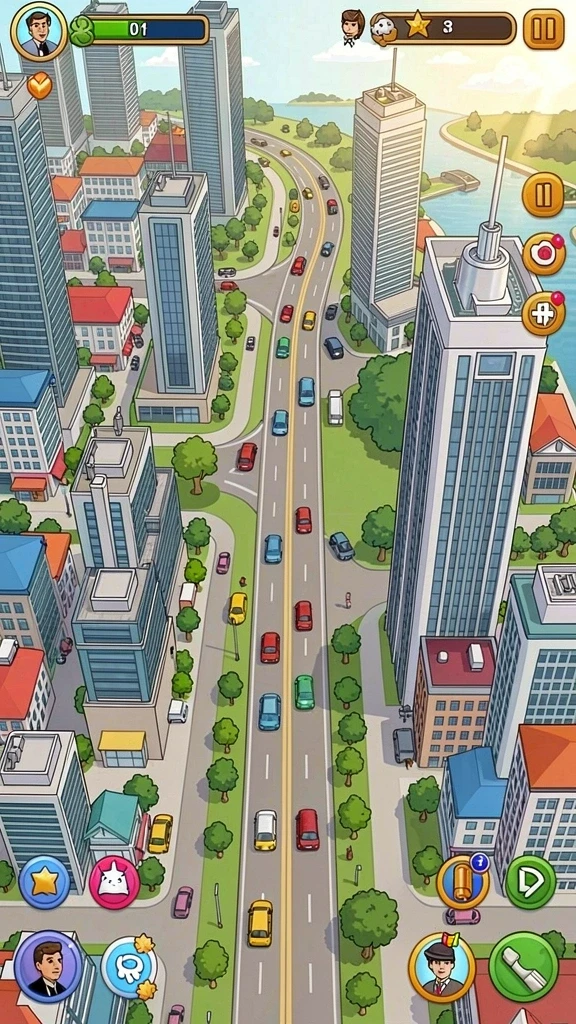Select the suited man's portrait in the purple bubble
The height and width of the screenshot is (1024, 576).
48,967
